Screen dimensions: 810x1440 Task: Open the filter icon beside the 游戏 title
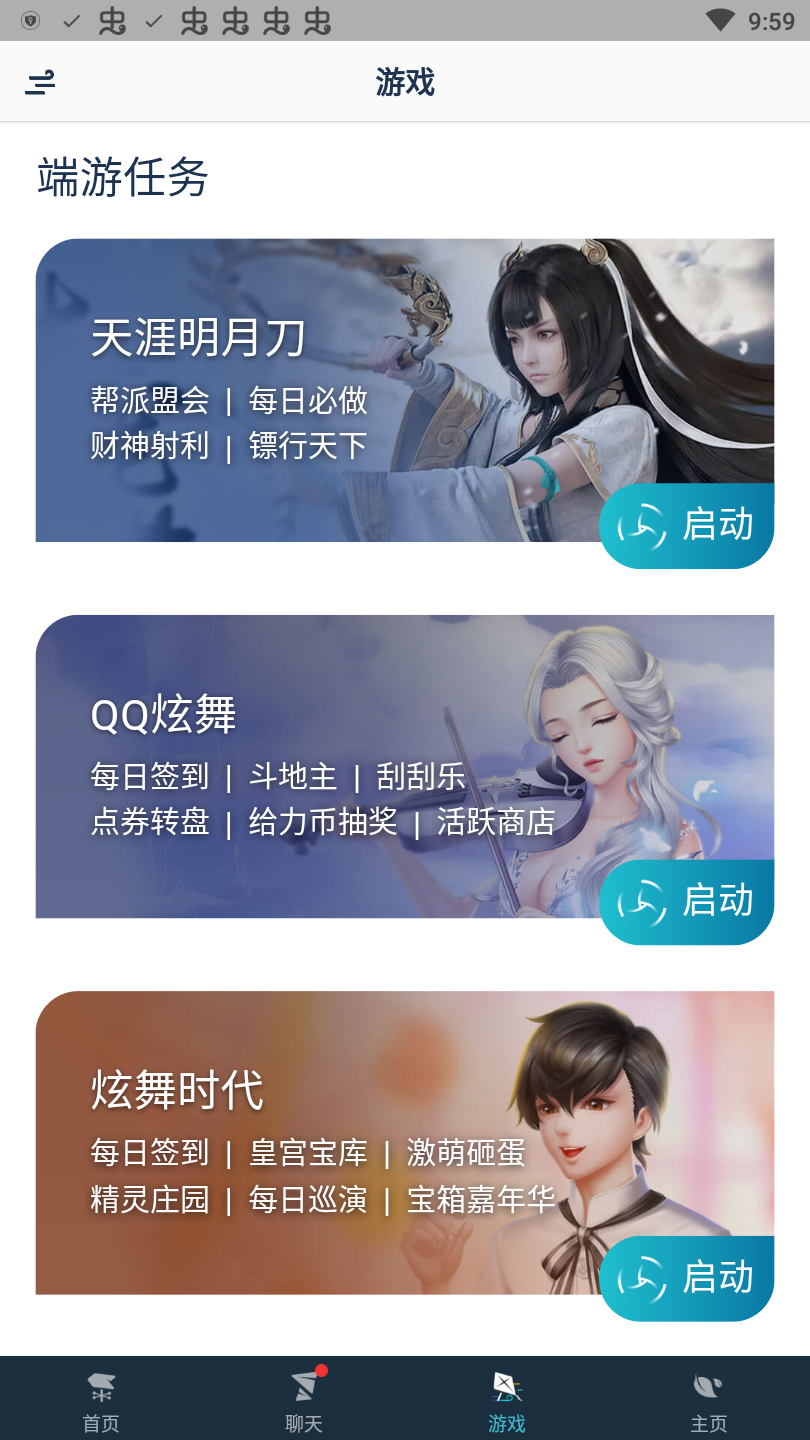coord(40,84)
